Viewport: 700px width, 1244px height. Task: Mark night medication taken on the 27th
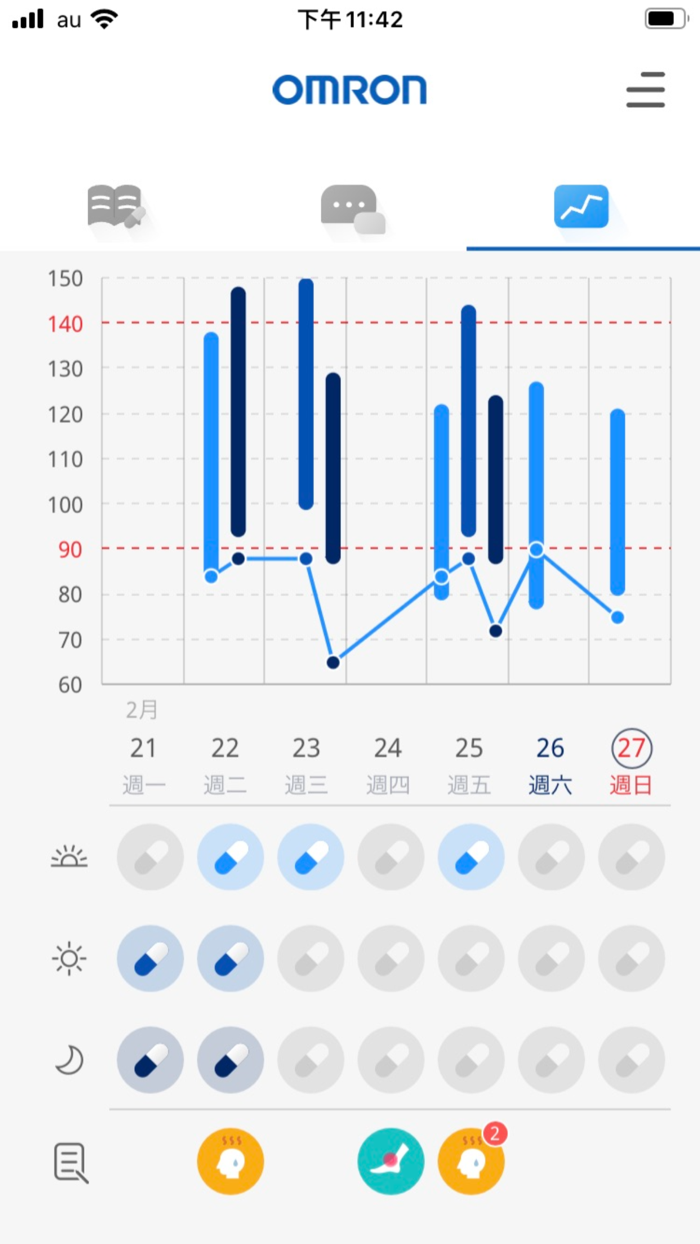[x=631, y=1060]
